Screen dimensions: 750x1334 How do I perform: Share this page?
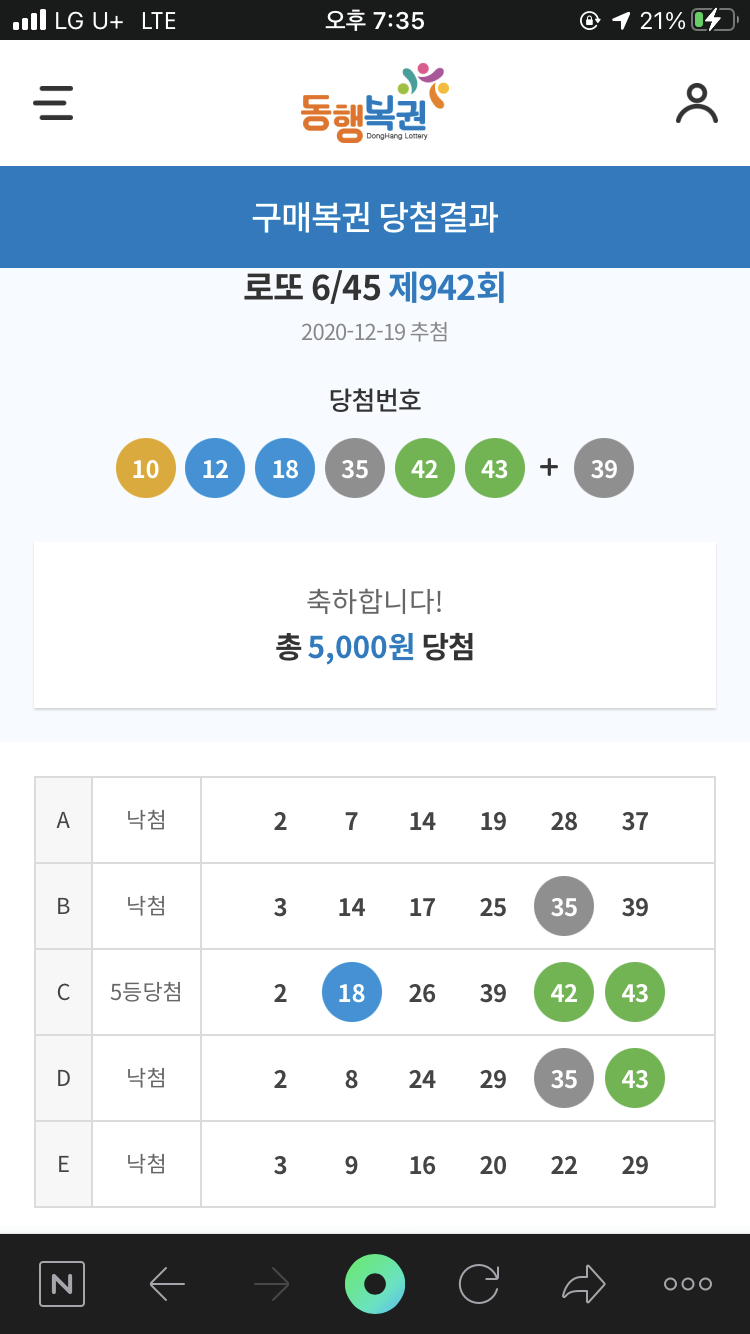pos(584,1284)
